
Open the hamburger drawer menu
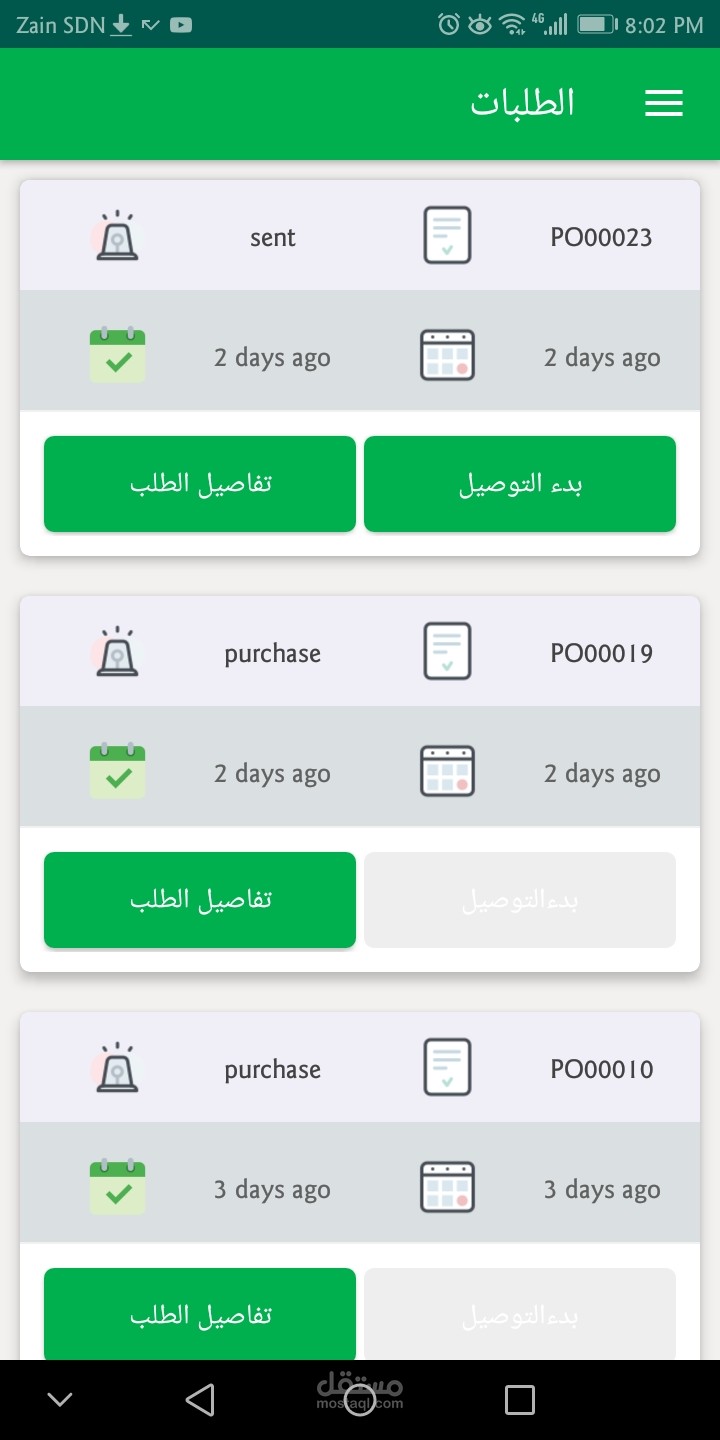663,104
